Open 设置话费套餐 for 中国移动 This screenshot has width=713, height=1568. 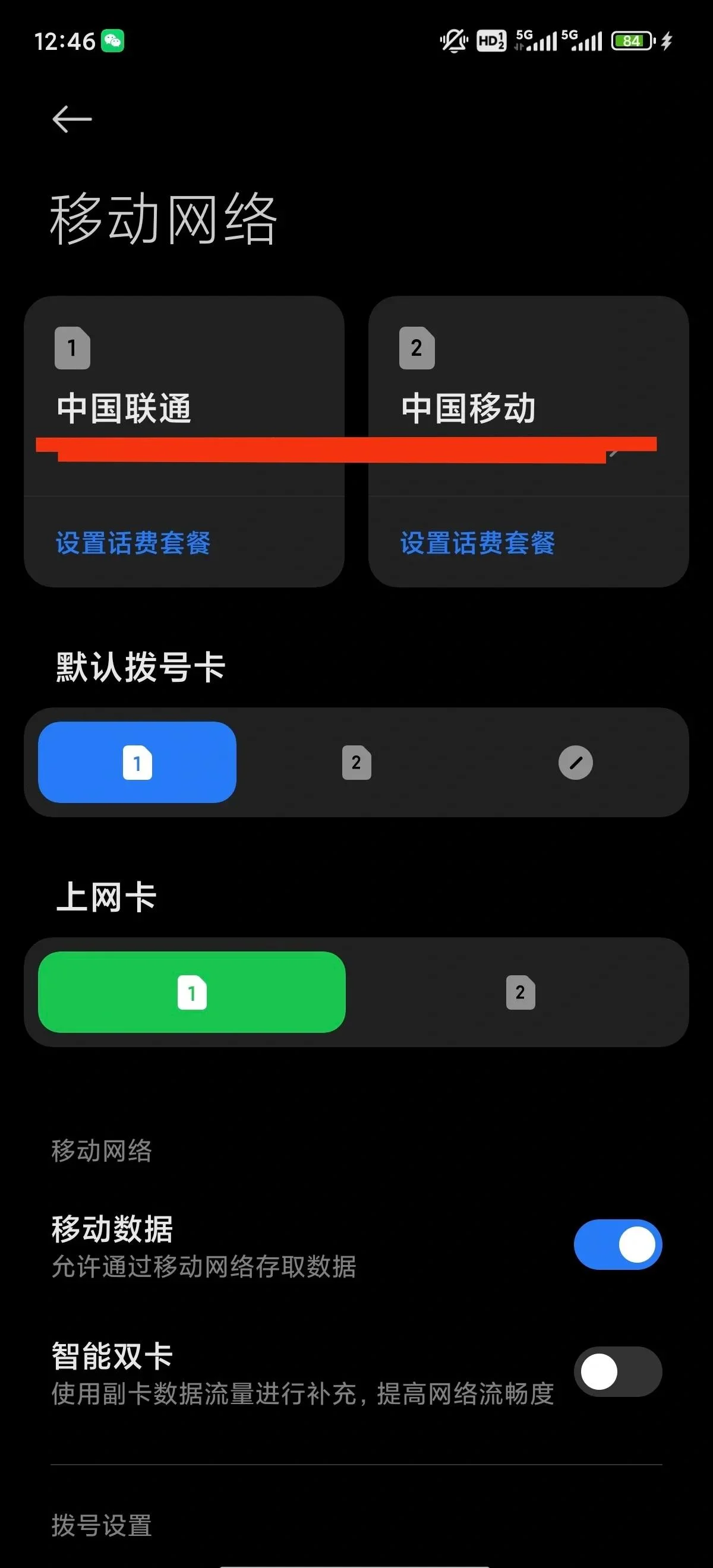(477, 543)
